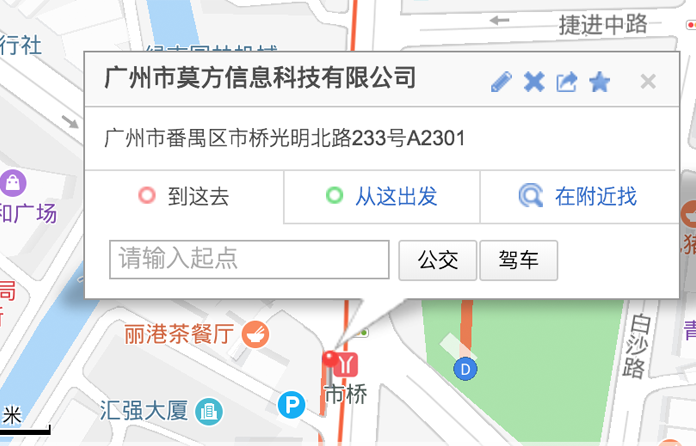Choose 驾车 driving route

(518, 260)
